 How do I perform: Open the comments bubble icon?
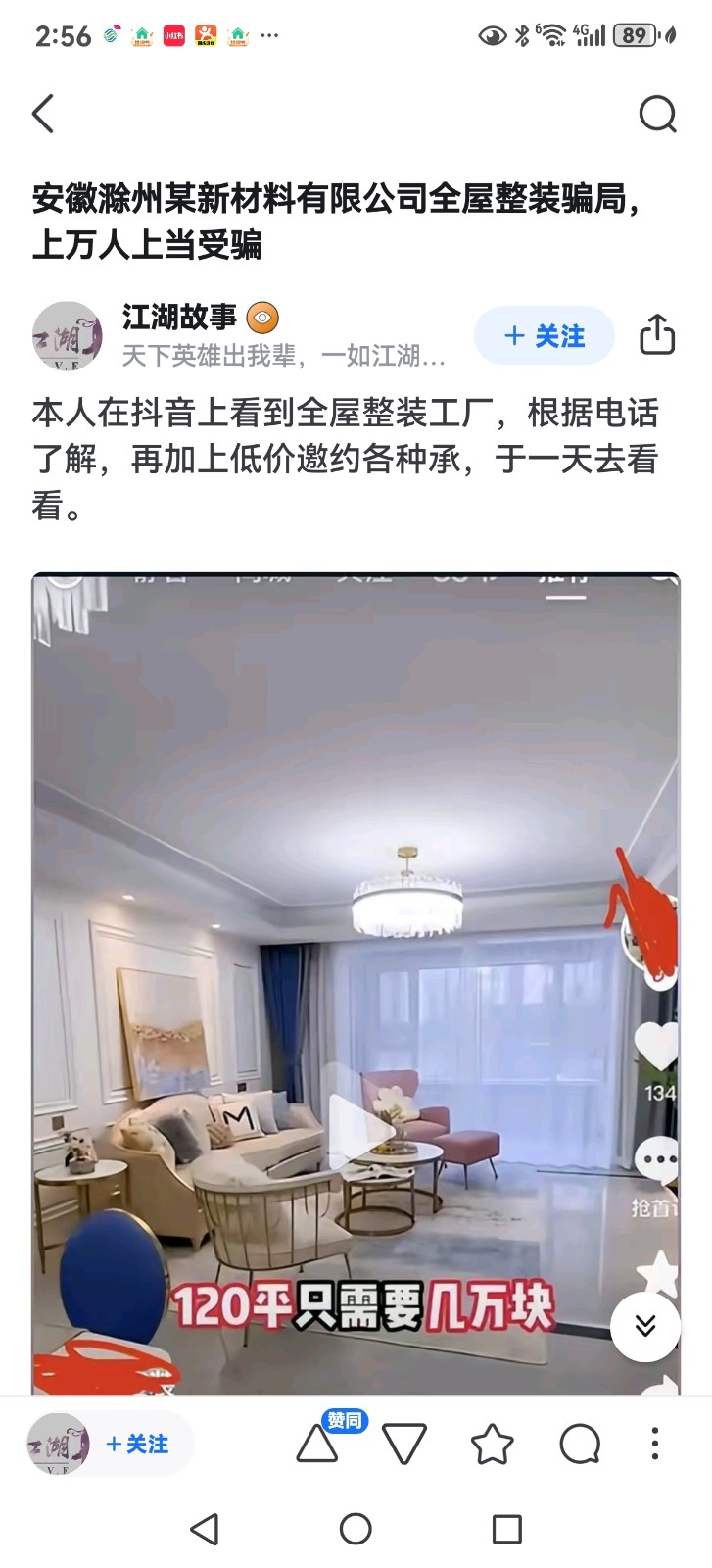[x=580, y=1445]
